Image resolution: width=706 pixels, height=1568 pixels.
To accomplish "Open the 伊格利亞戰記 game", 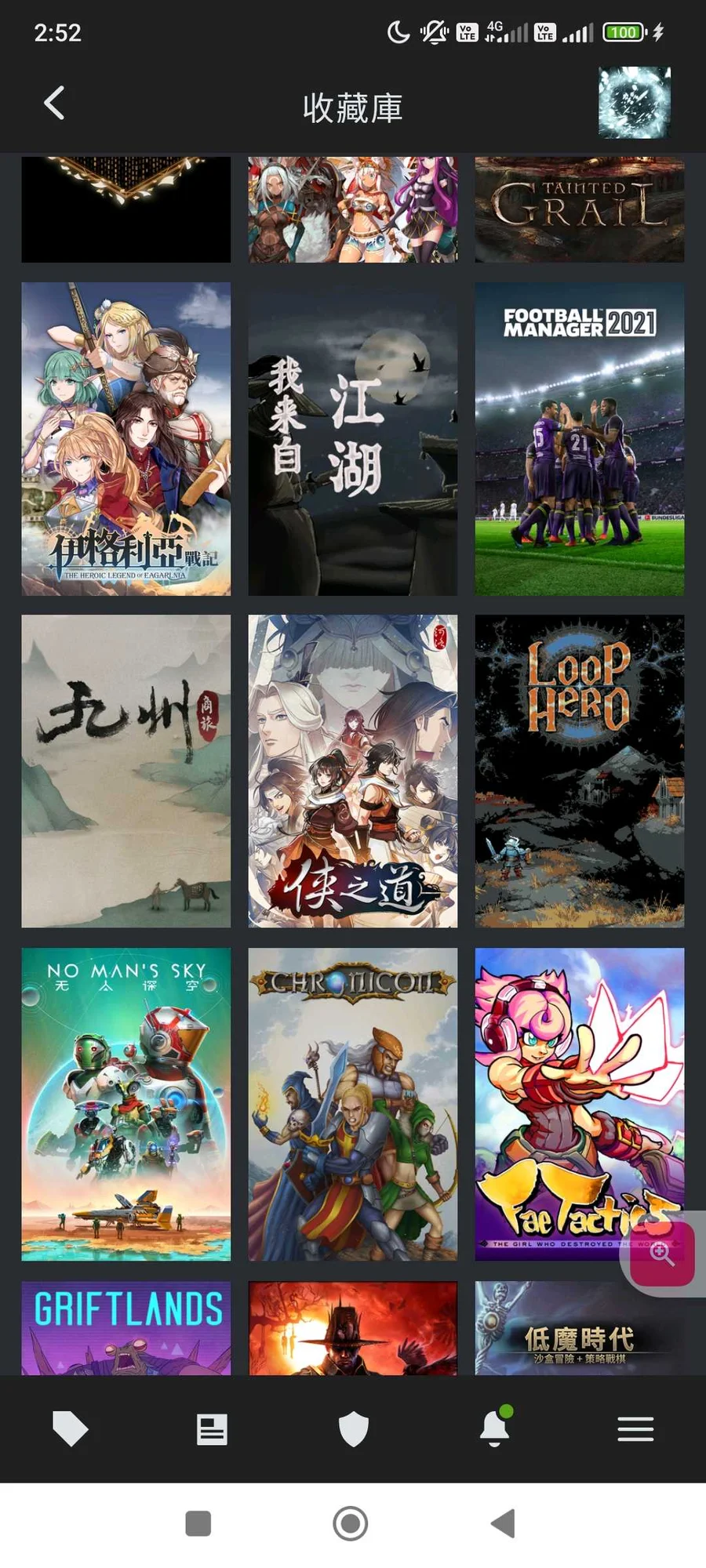I will [x=126, y=439].
